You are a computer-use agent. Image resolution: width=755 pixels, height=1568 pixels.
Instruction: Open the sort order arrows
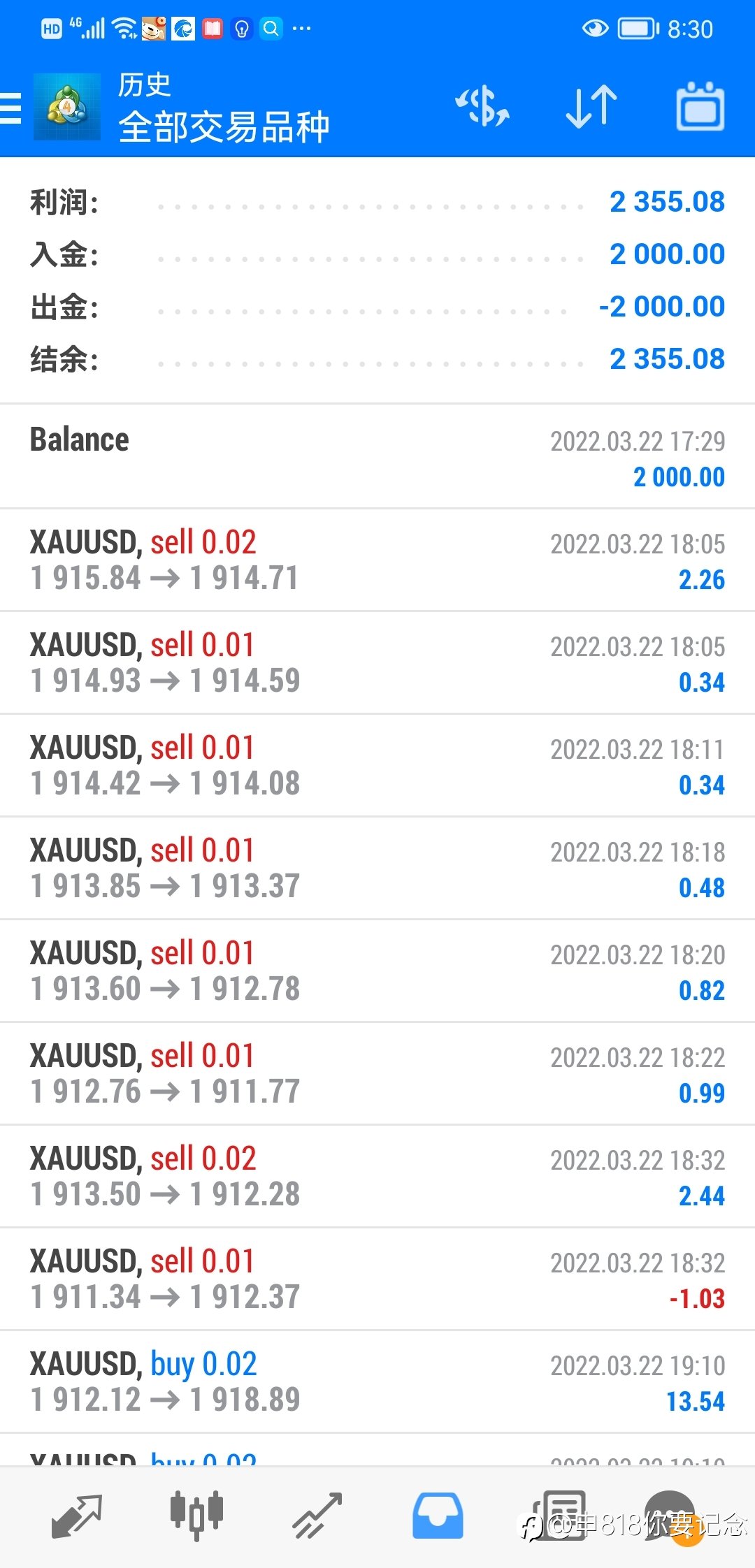[x=591, y=107]
